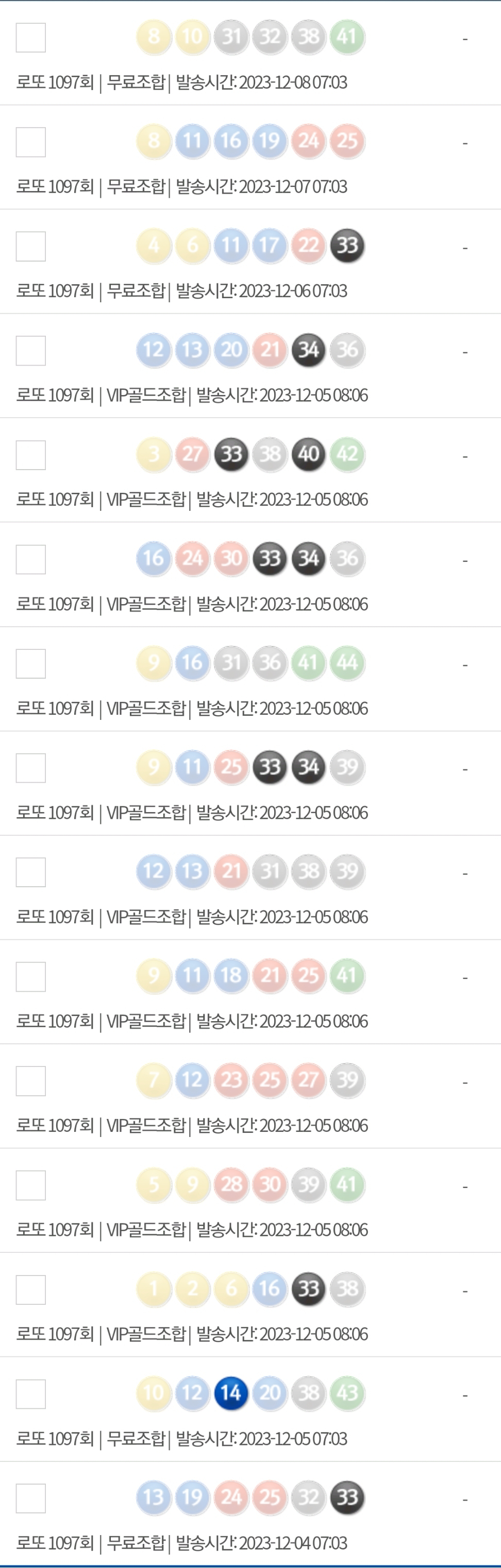Select the checkbox for 16 24 30 33 34 36

[30, 559]
